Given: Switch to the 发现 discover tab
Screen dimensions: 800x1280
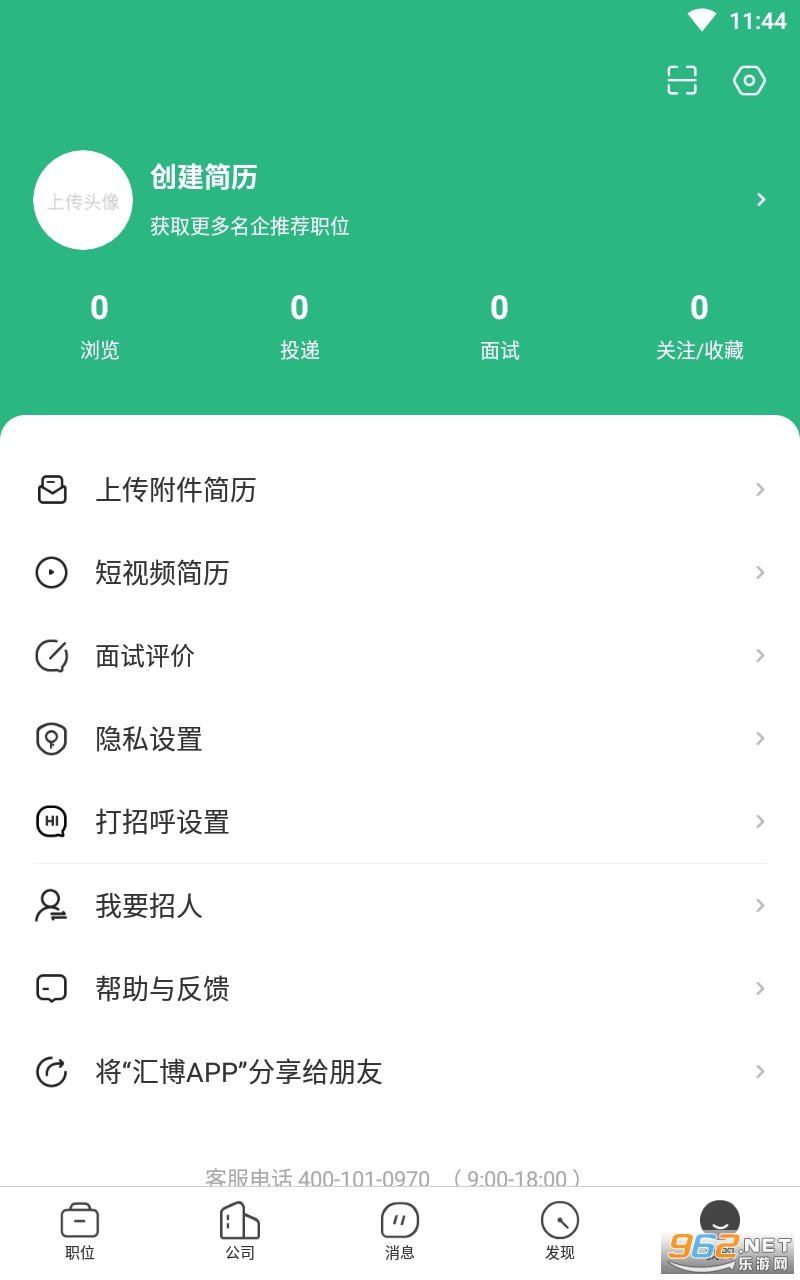Looking at the screenshot, I should 560,1231.
